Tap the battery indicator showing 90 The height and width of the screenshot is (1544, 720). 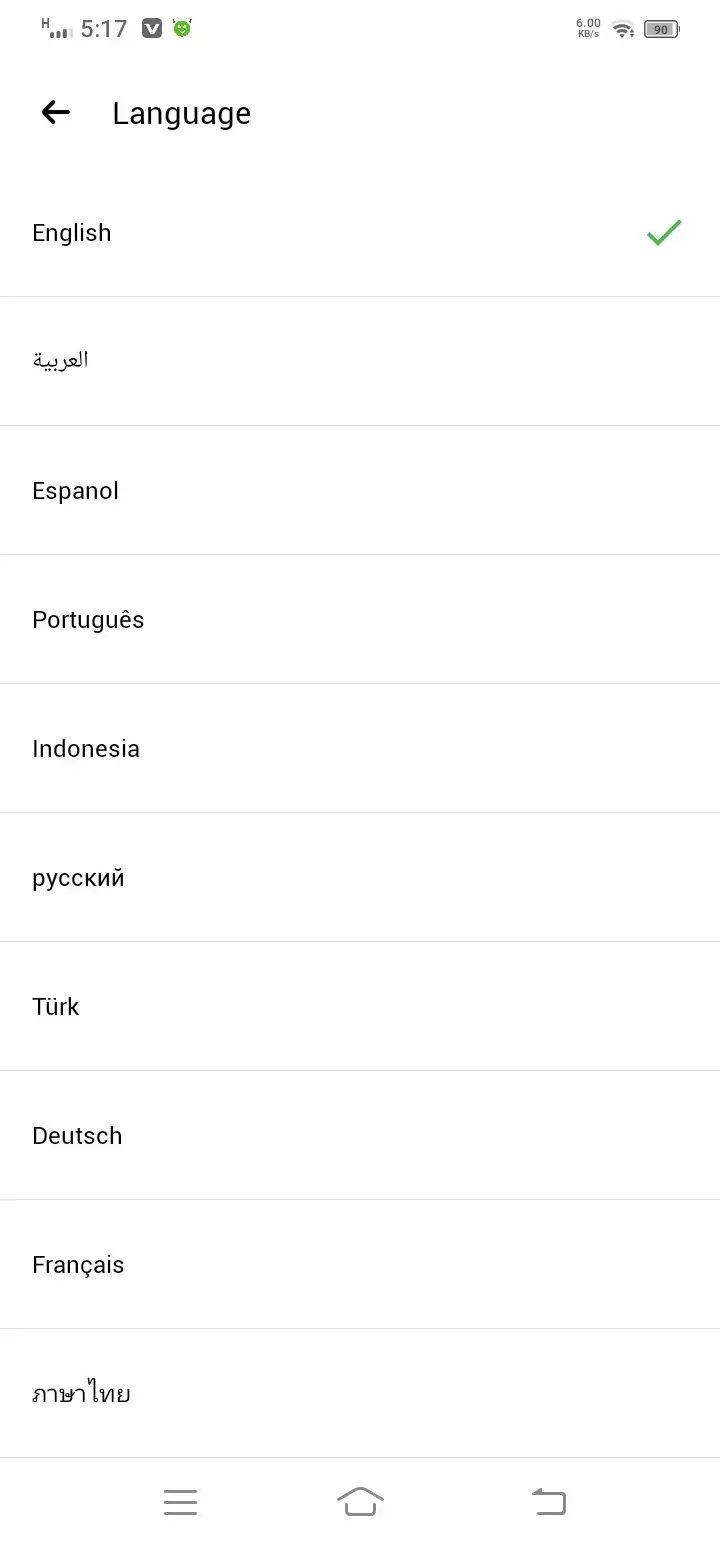coord(660,29)
